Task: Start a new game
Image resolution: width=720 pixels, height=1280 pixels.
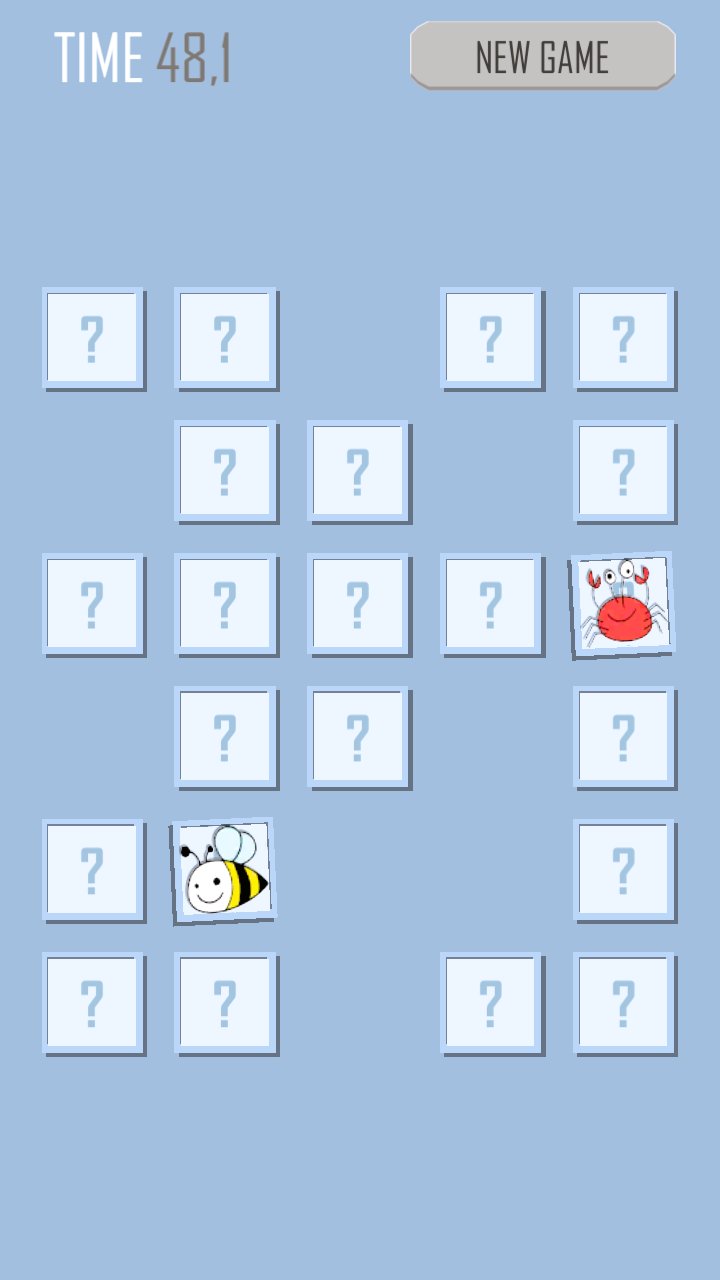Action: [x=542, y=56]
